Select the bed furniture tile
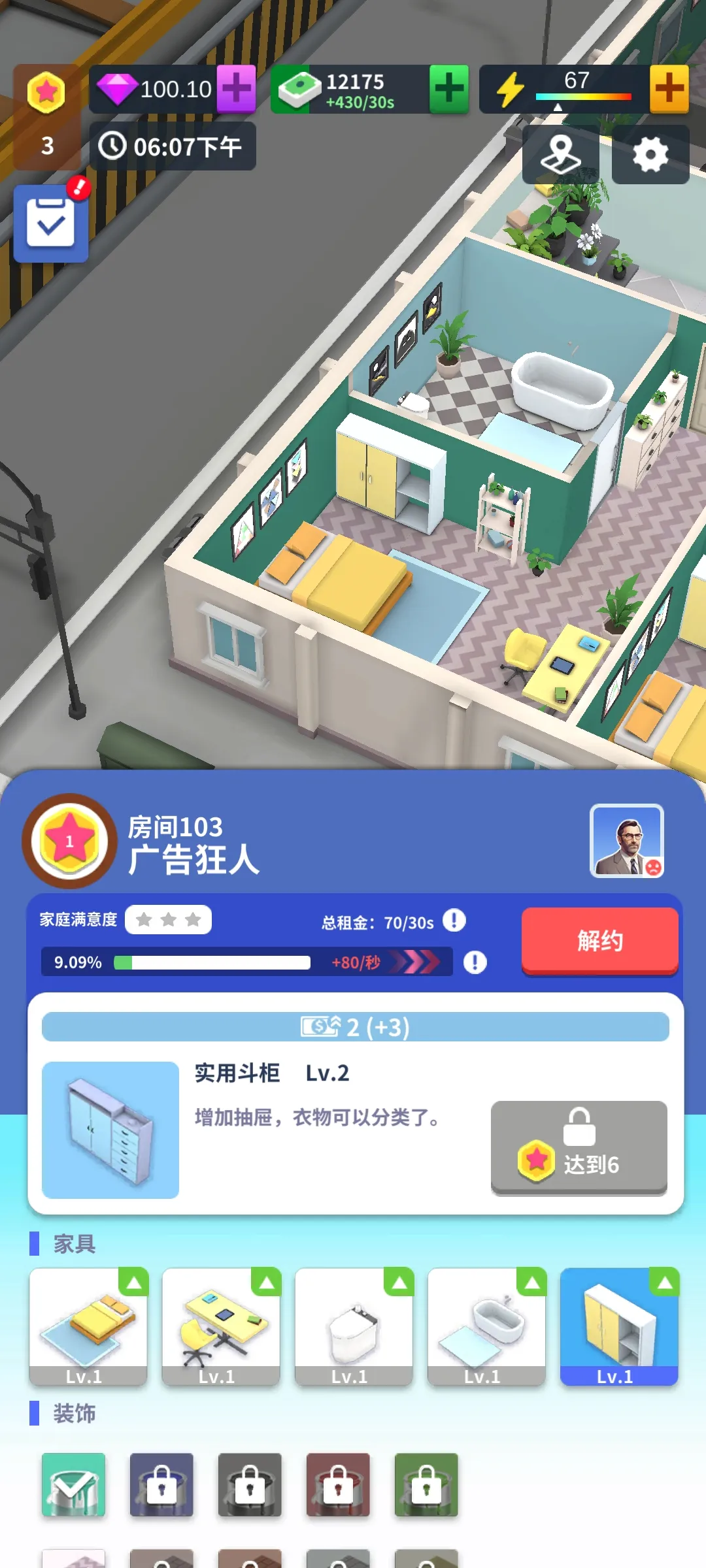 pos(88,1326)
